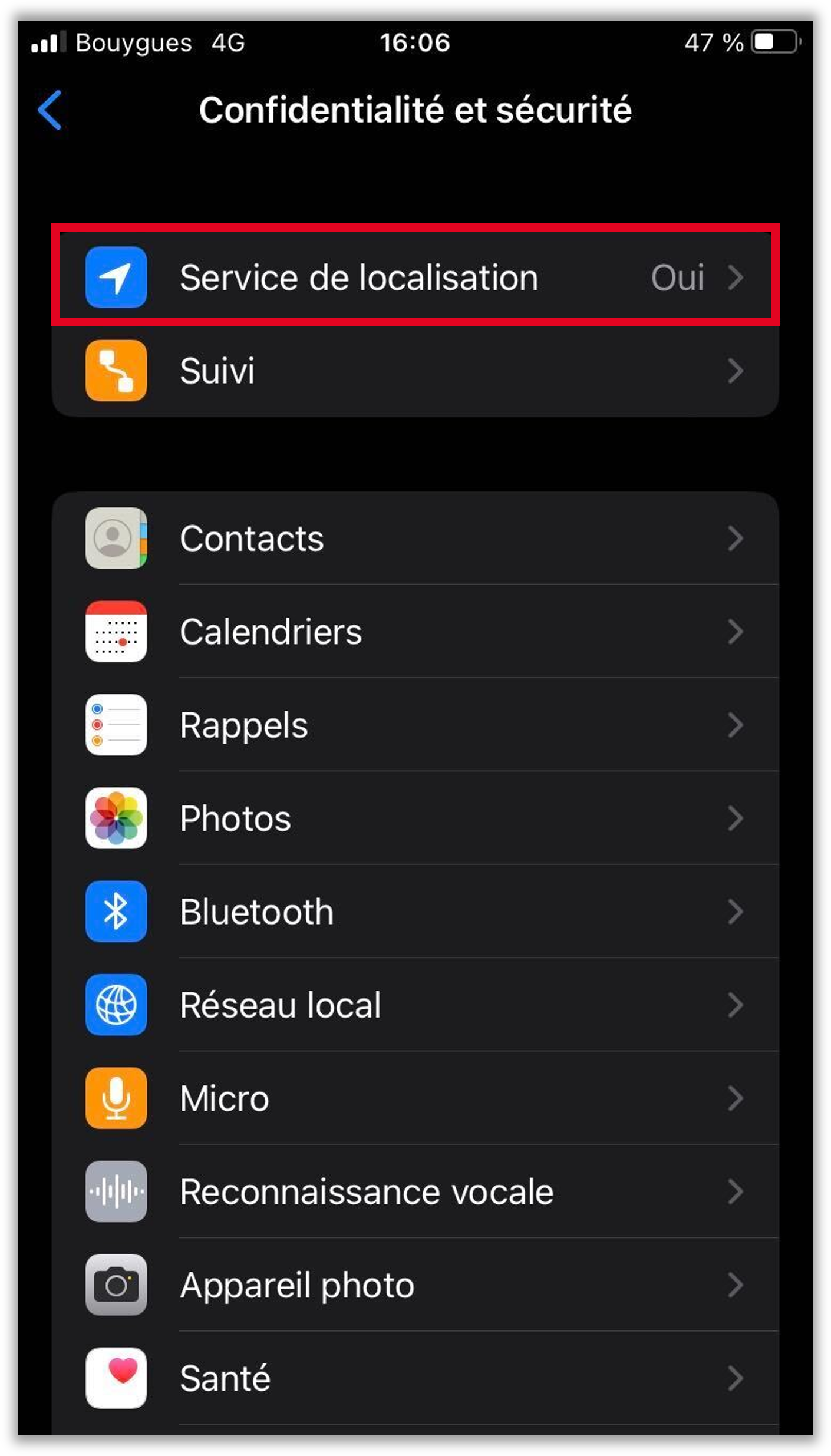
Task: Open Bluetooth privacy settings
Action: [x=415, y=912]
